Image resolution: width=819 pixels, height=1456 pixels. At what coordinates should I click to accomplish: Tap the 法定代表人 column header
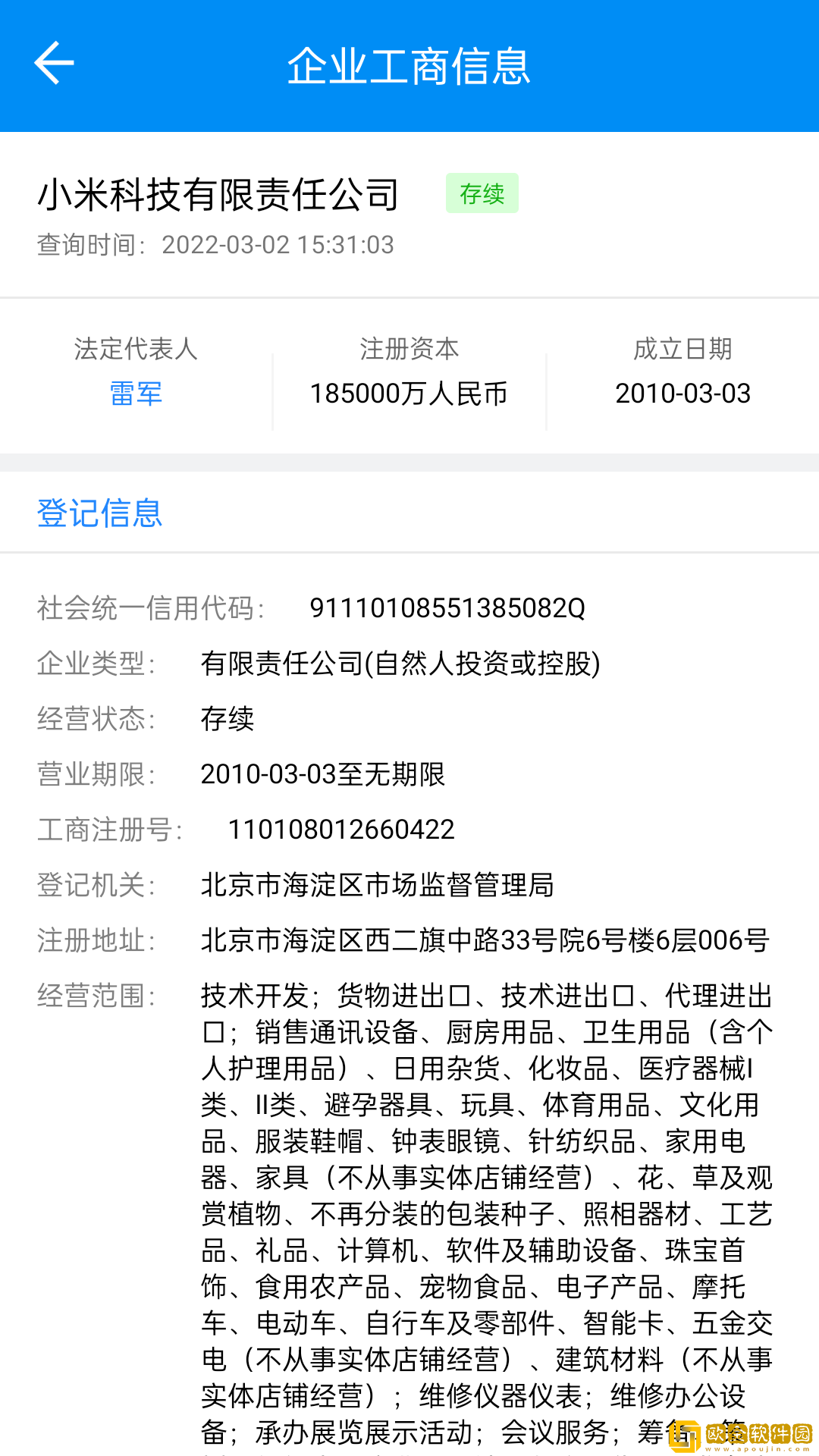click(x=135, y=350)
